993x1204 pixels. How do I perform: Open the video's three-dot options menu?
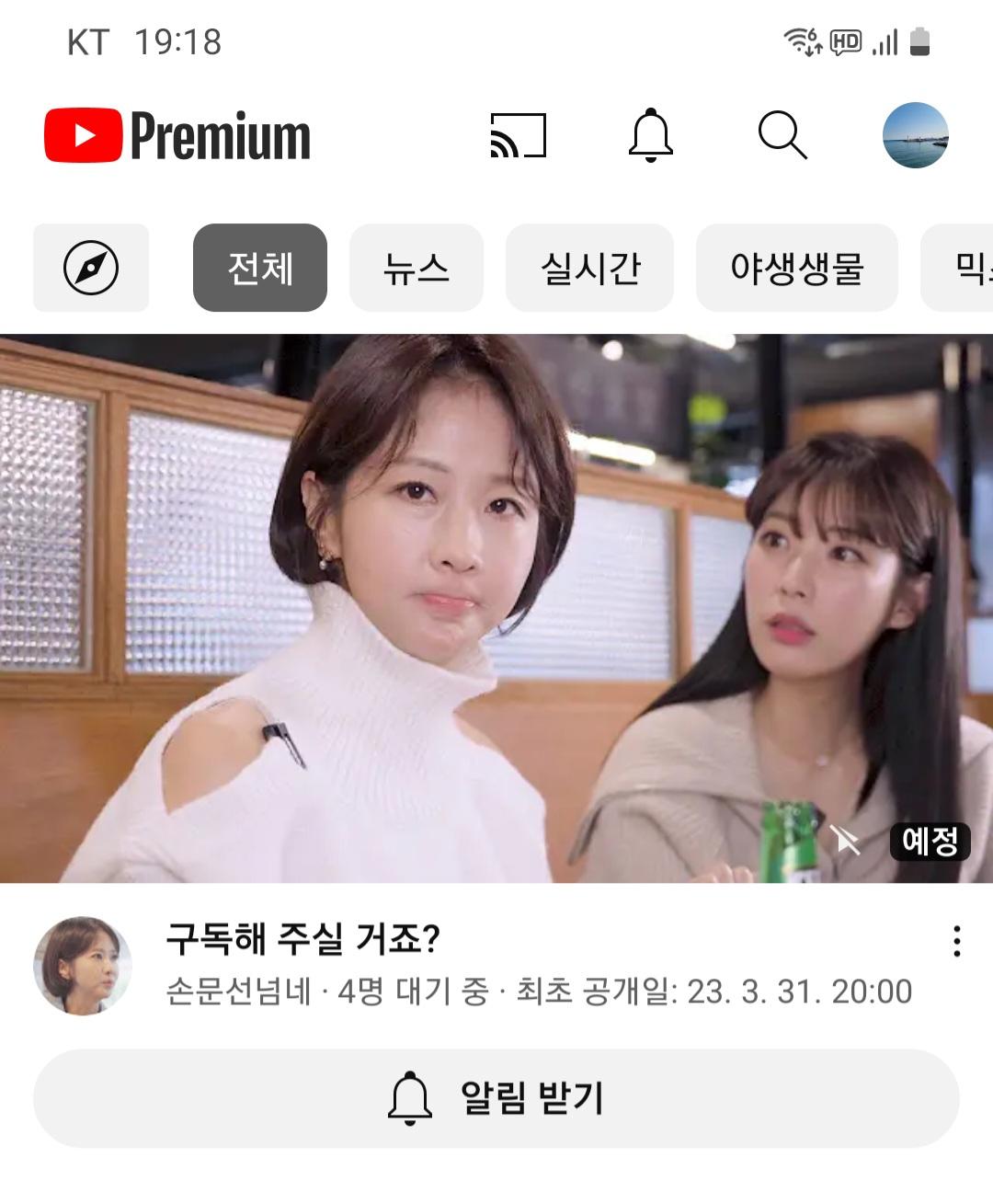[x=957, y=941]
